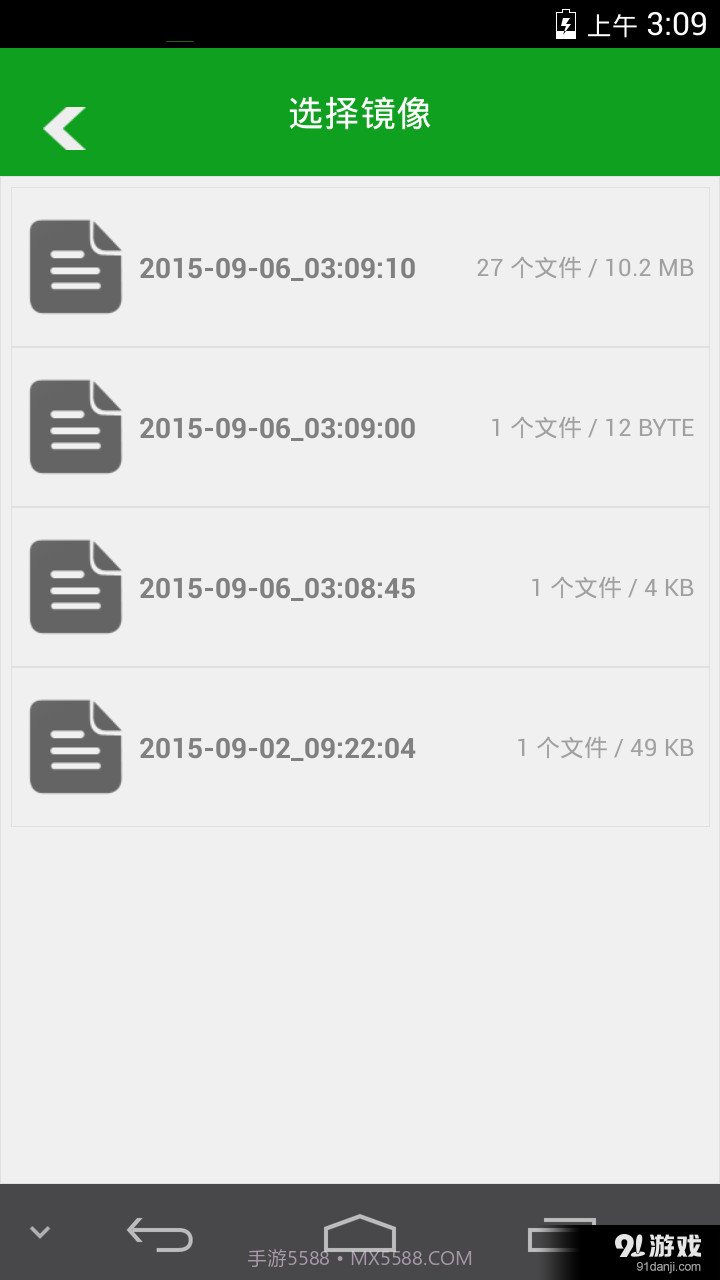This screenshot has height=1280, width=720.
Task: Select the backup named 2015-09-06_03:09:00
Action: click(276, 428)
